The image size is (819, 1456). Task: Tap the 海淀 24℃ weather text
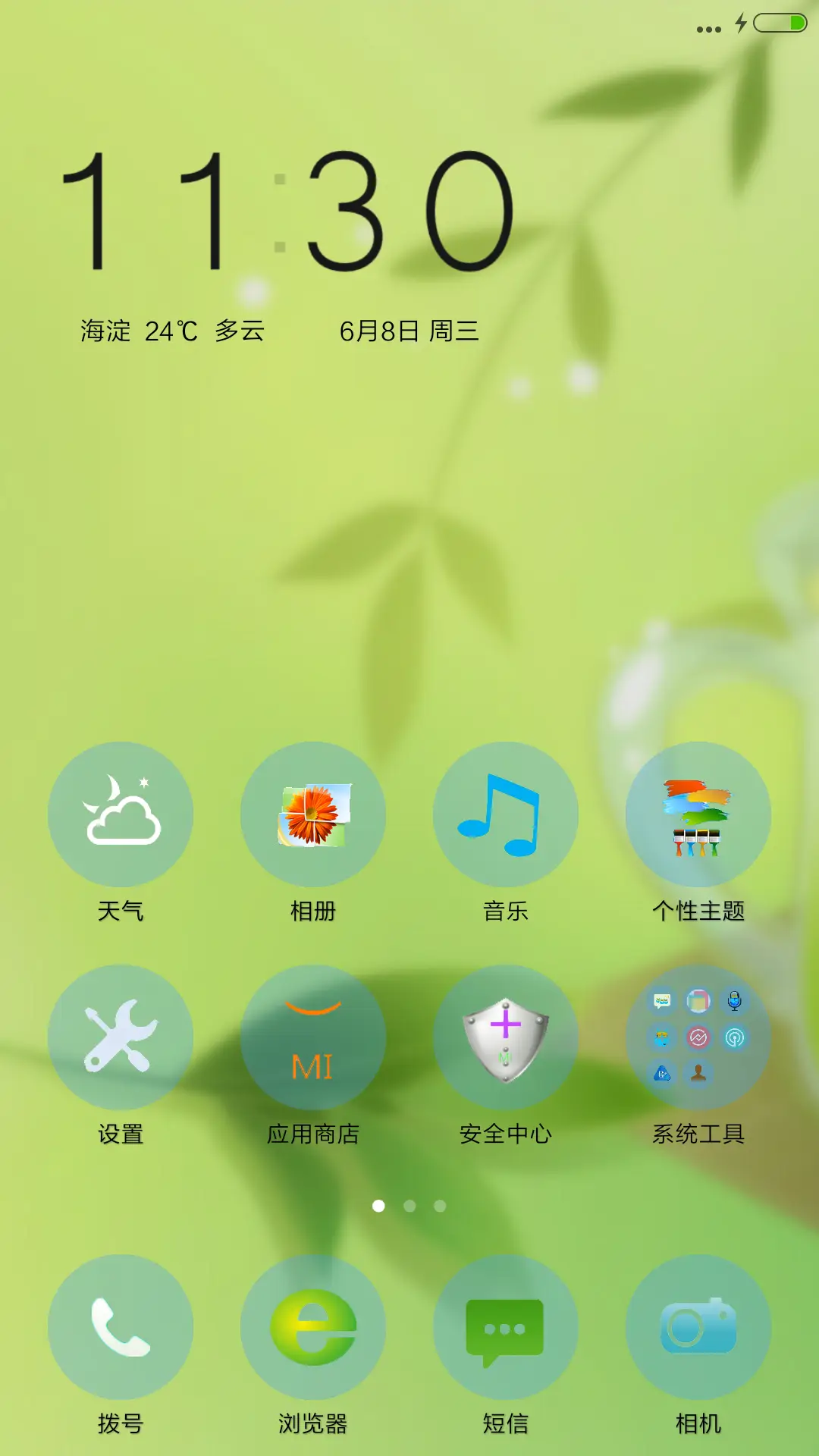171,330
